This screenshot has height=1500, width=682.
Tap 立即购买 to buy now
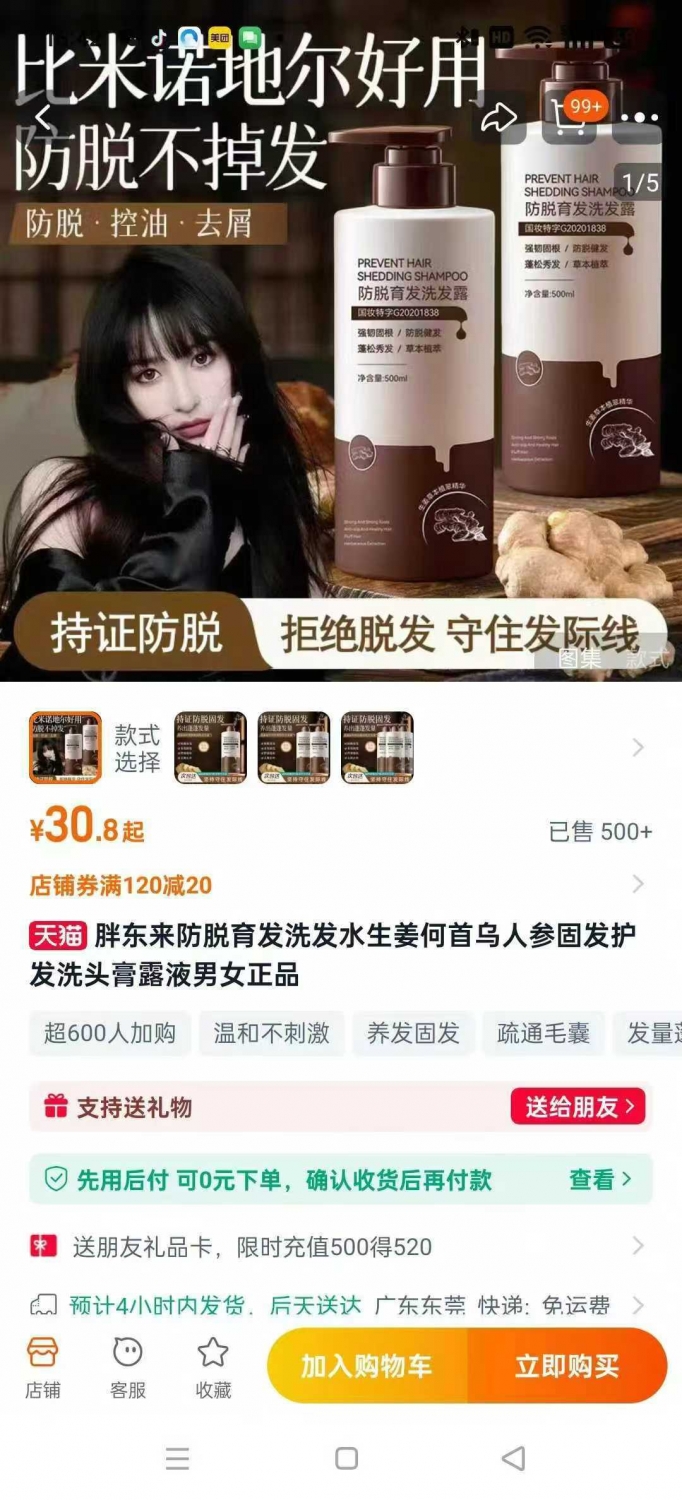click(567, 1366)
